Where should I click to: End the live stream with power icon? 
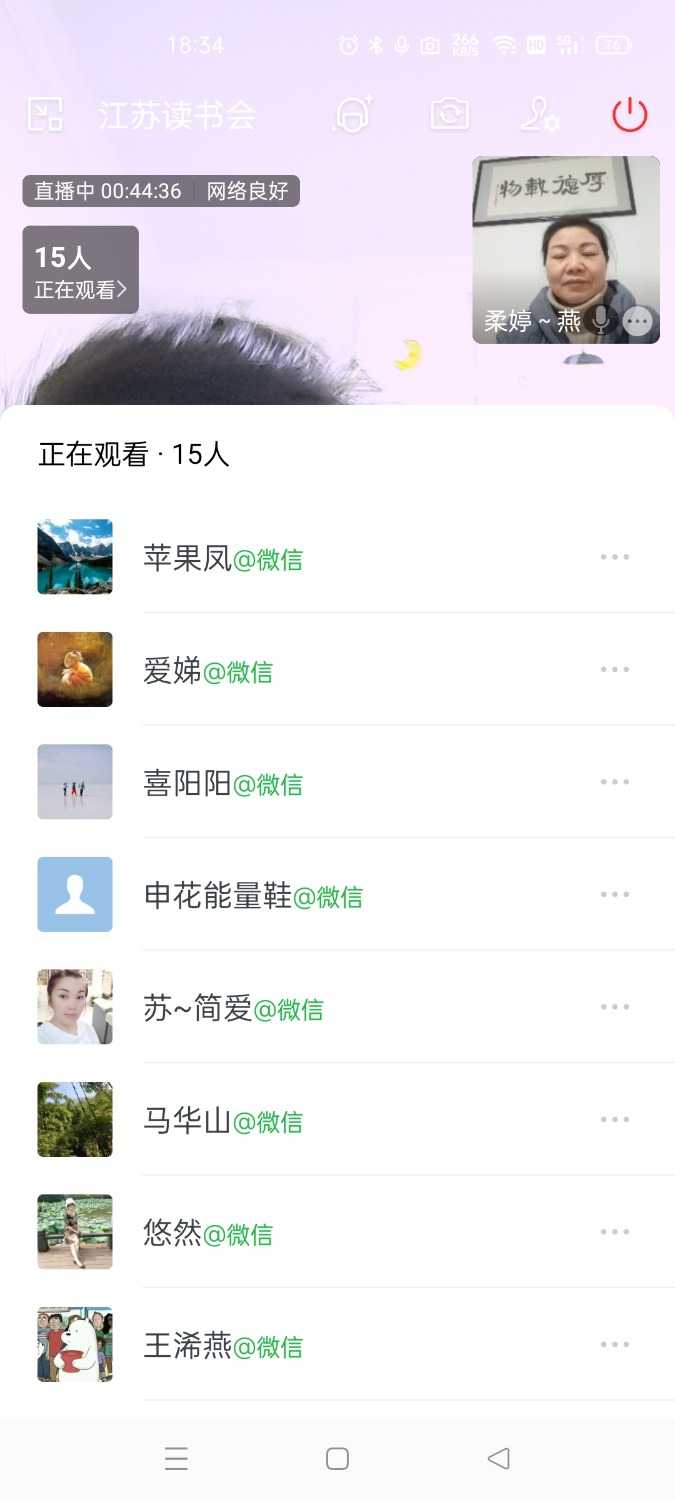630,115
